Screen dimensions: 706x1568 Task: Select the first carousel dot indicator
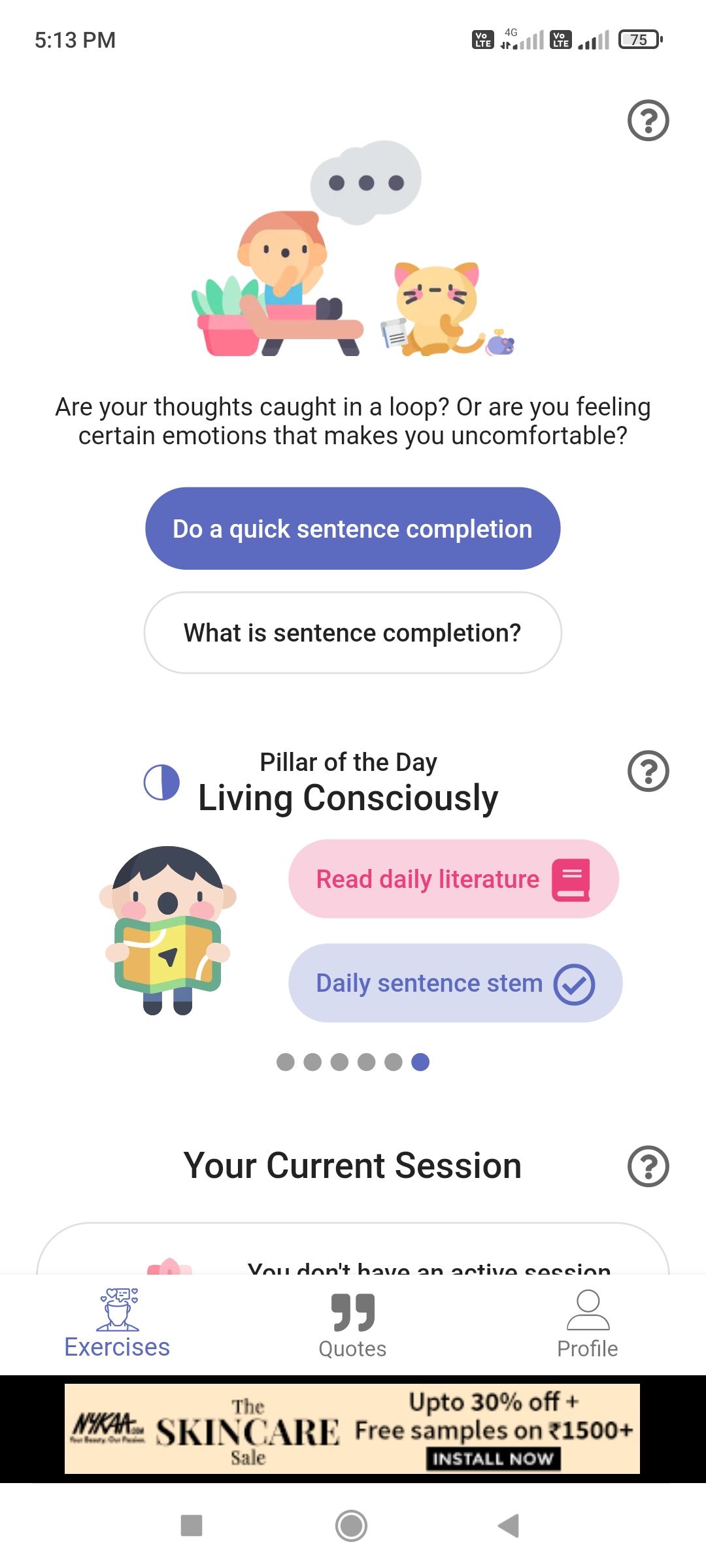[x=286, y=1063]
